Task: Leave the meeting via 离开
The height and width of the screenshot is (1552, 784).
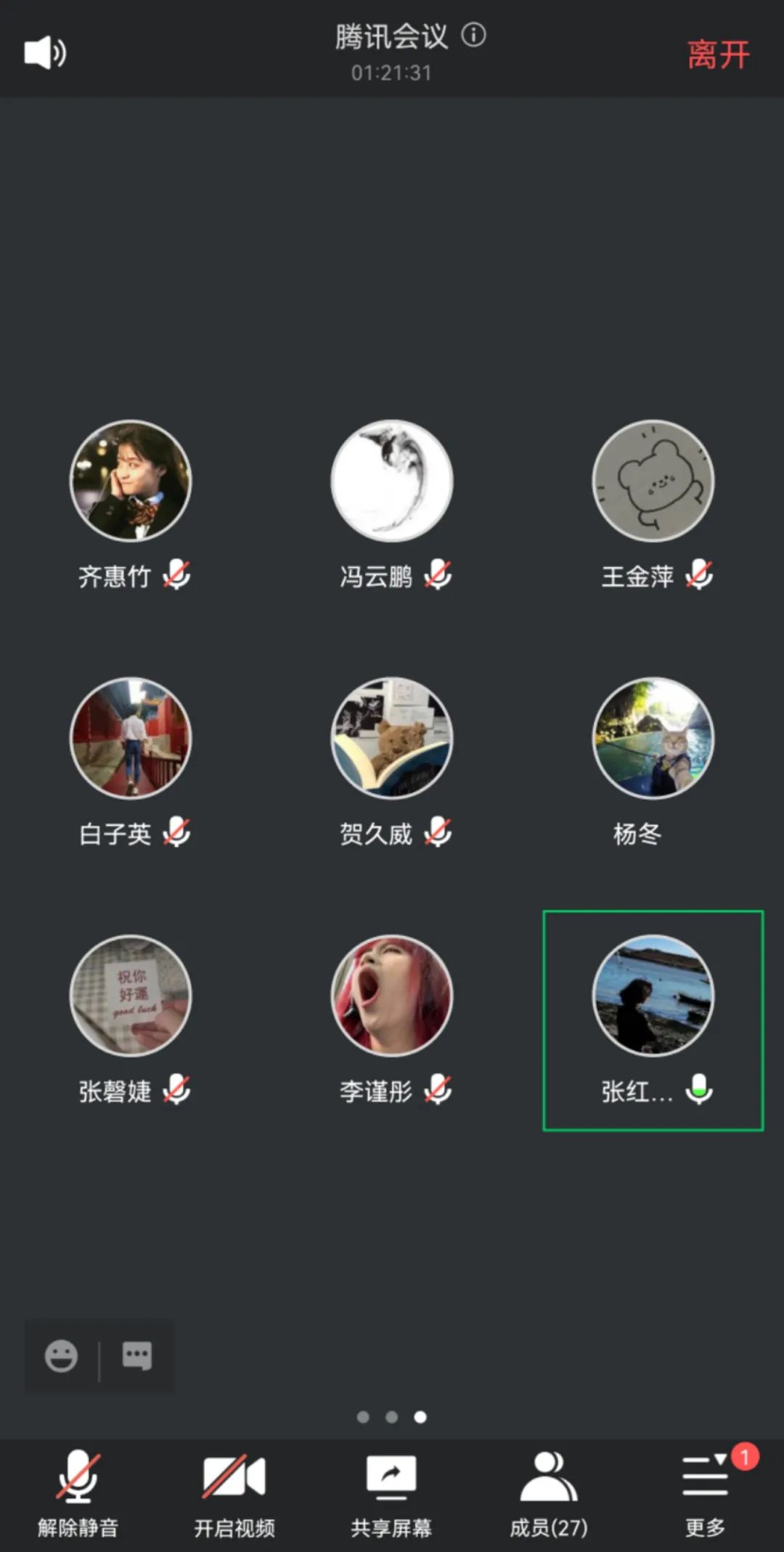Action: click(x=718, y=55)
